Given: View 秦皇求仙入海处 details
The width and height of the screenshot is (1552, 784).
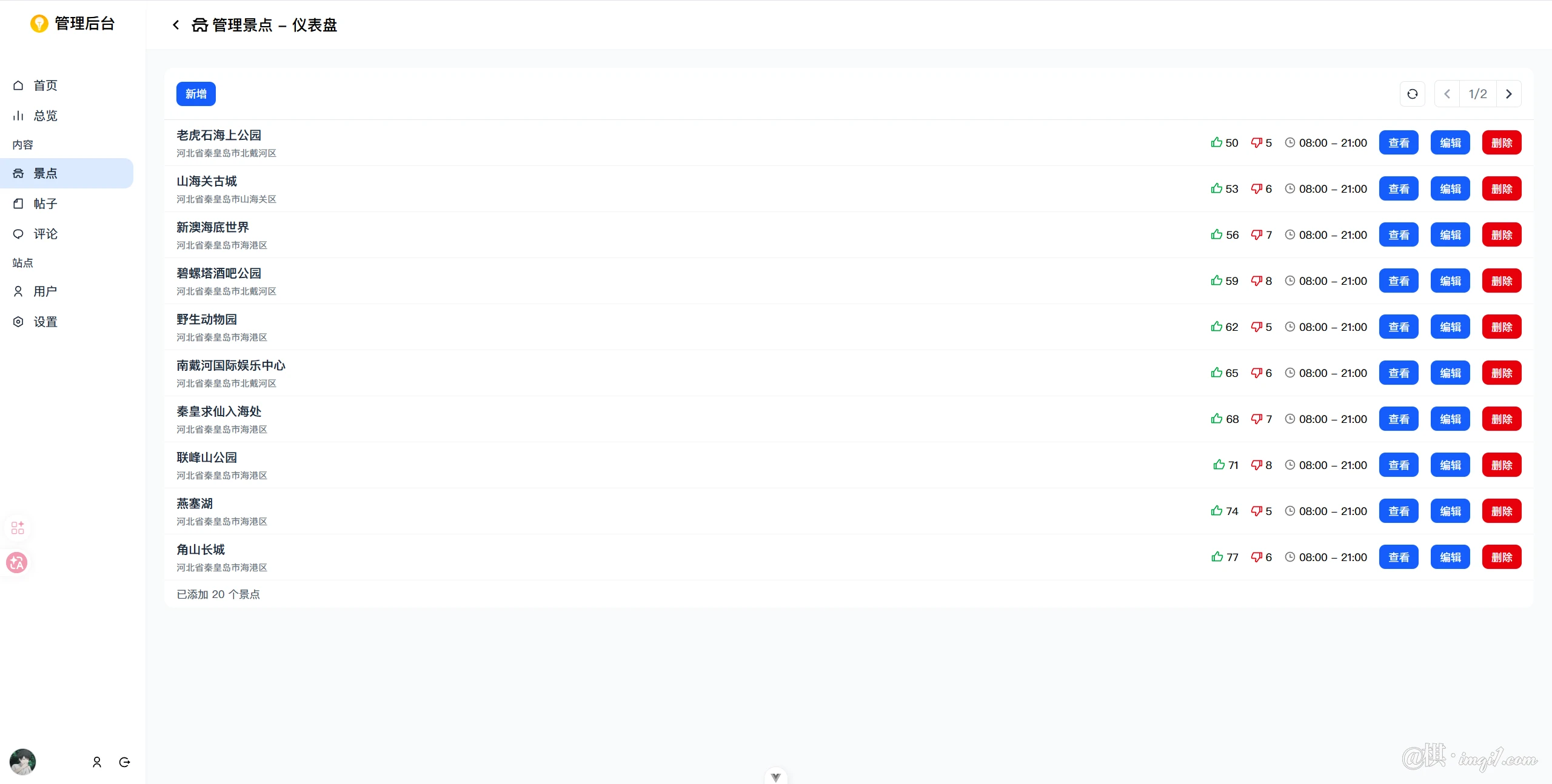Looking at the screenshot, I should (x=1399, y=419).
